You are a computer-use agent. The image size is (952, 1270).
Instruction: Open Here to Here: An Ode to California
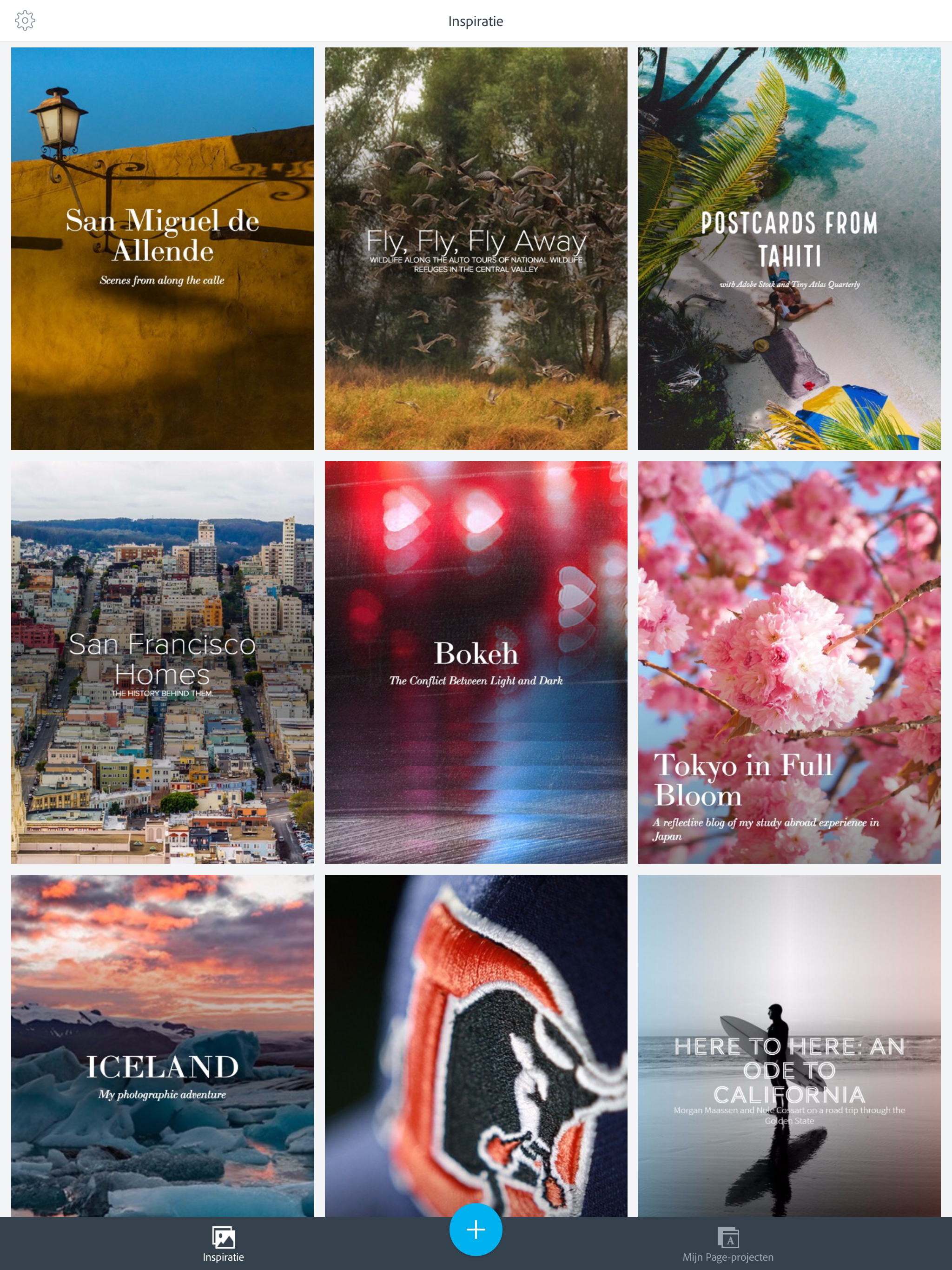point(789,1045)
